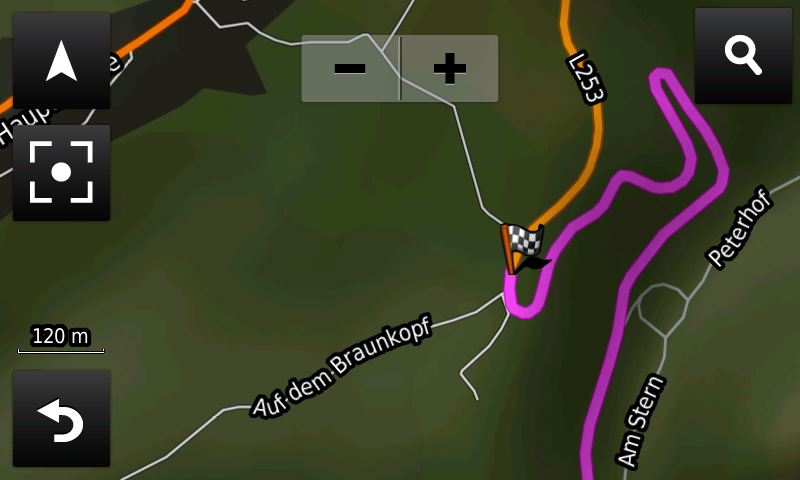The width and height of the screenshot is (800, 480).
Task: Go back with the return arrow button
Action: pos(61,419)
